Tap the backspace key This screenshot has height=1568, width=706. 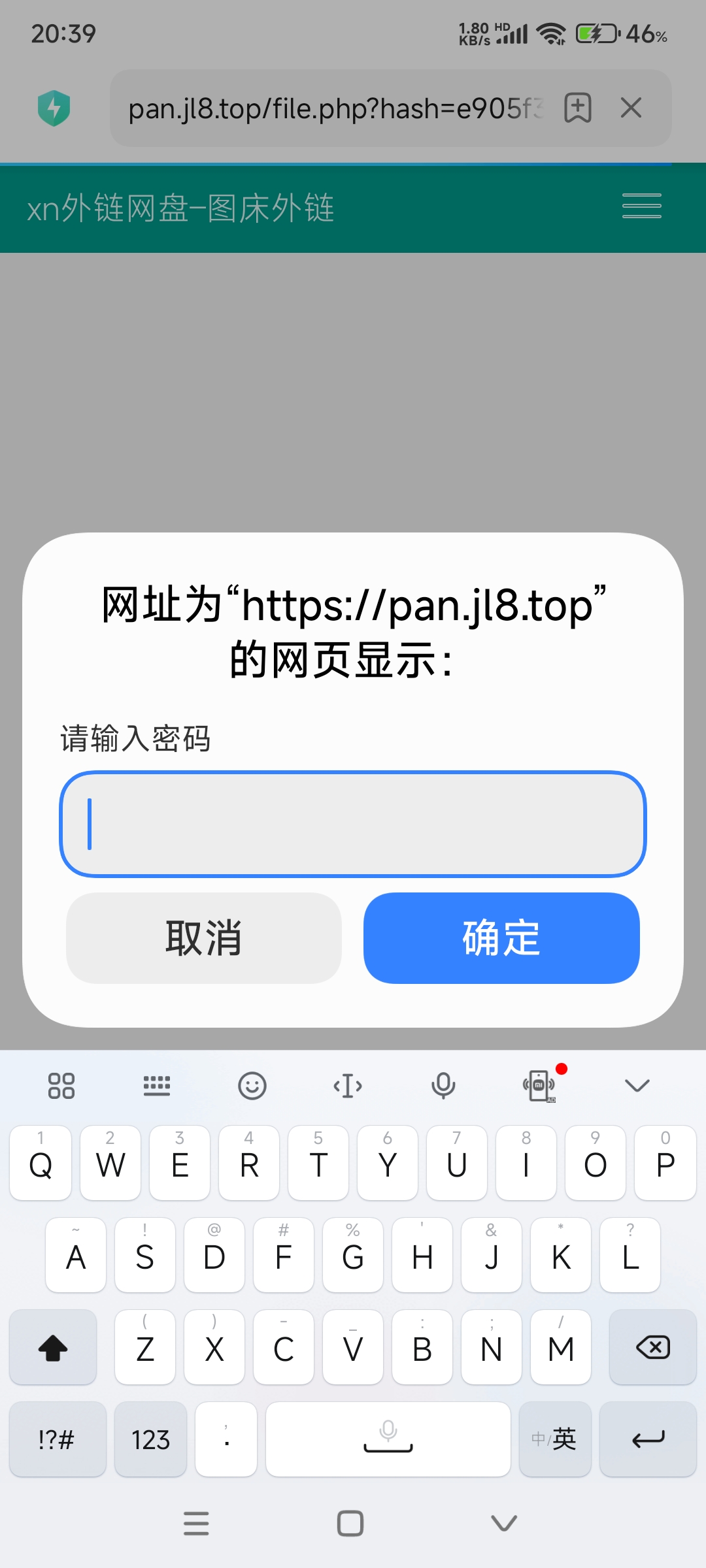point(652,1347)
